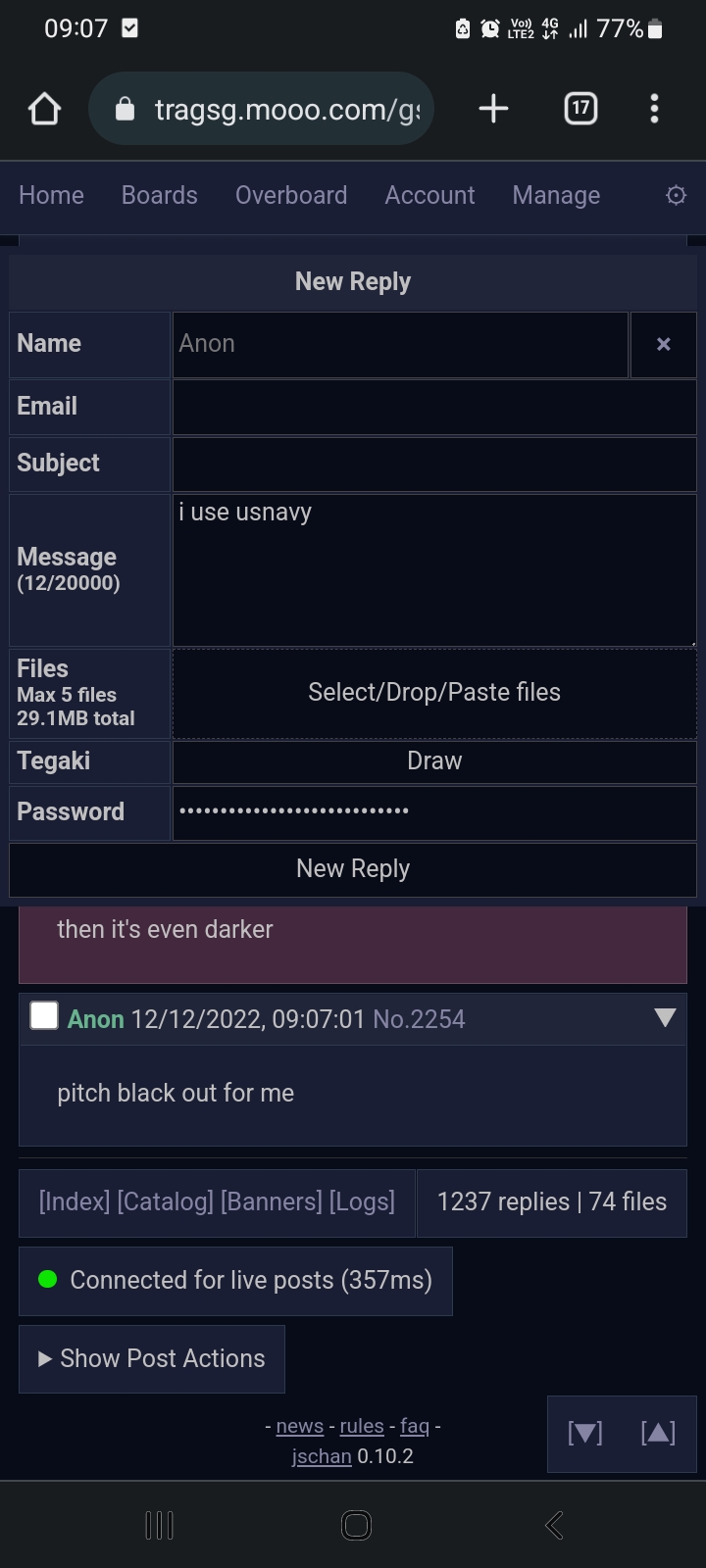This screenshot has width=706, height=1568.
Task: Submit the New Reply button
Action: [x=353, y=869]
